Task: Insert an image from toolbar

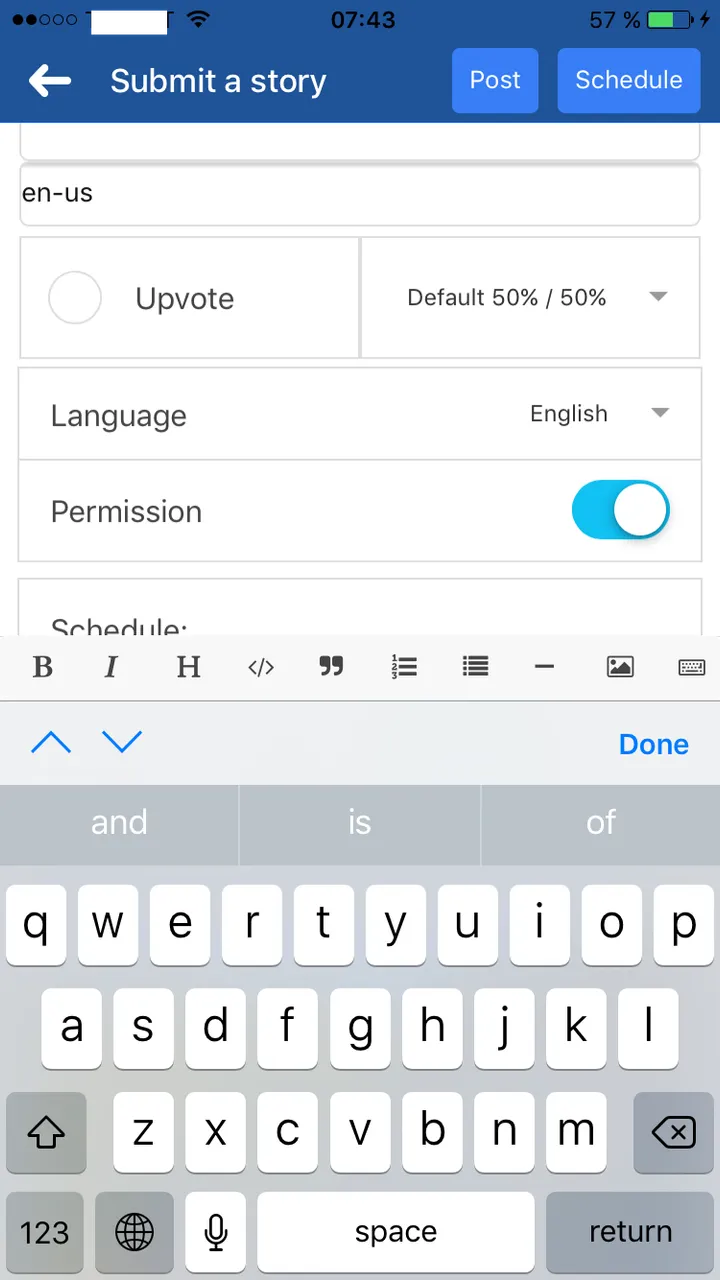Action: pos(620,667)
